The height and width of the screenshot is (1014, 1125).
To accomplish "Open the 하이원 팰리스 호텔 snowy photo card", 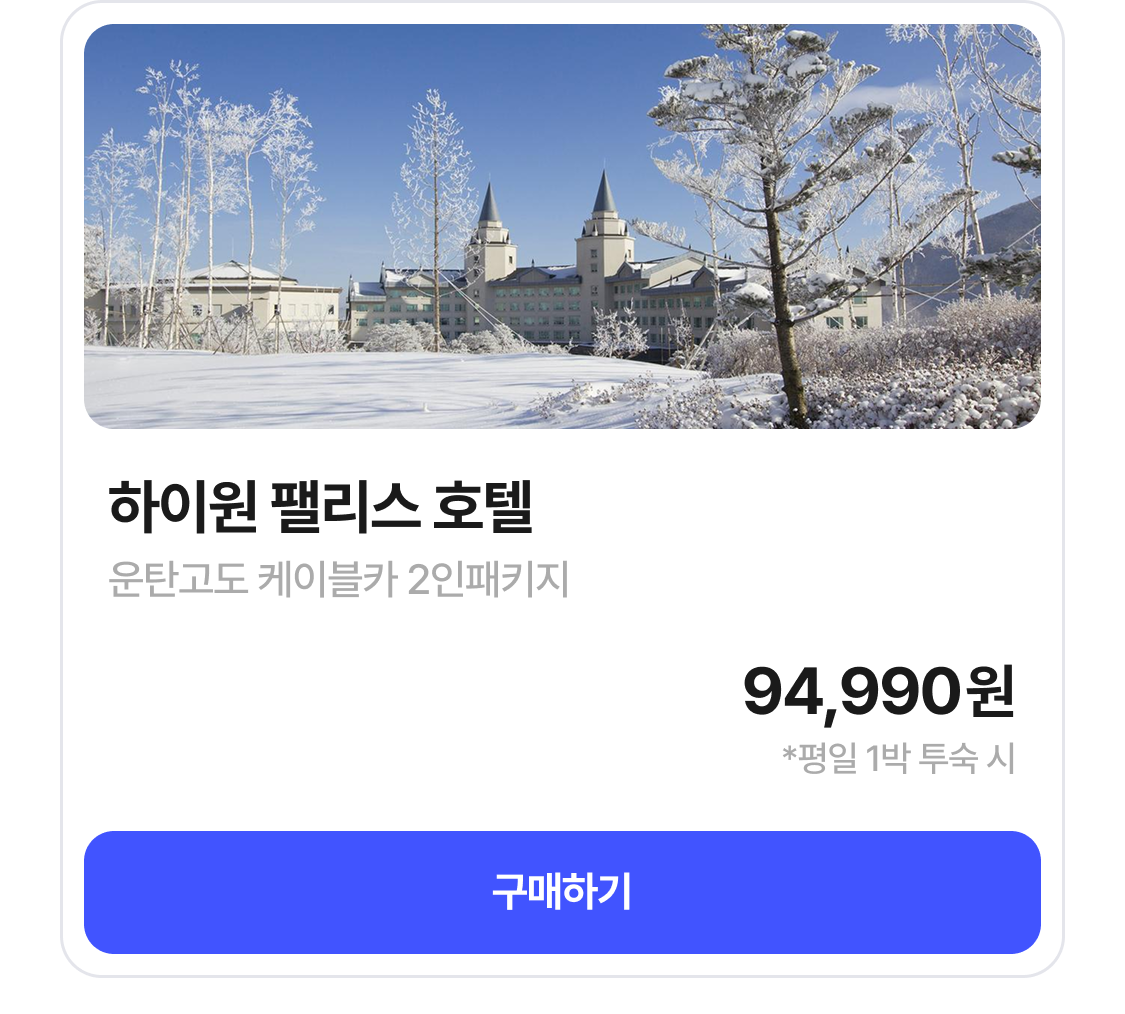I will coord(562,227).
